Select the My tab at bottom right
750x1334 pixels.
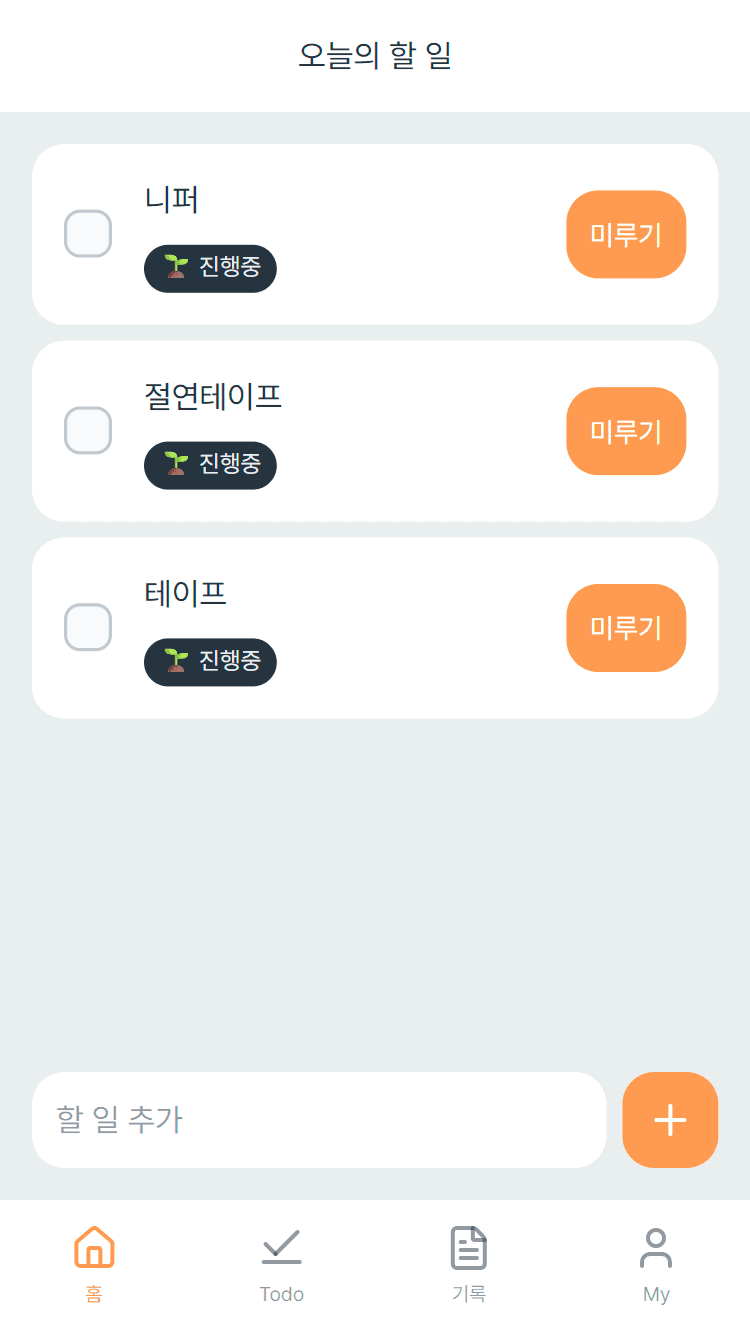pyautogui.click(x=657, y=1263)
